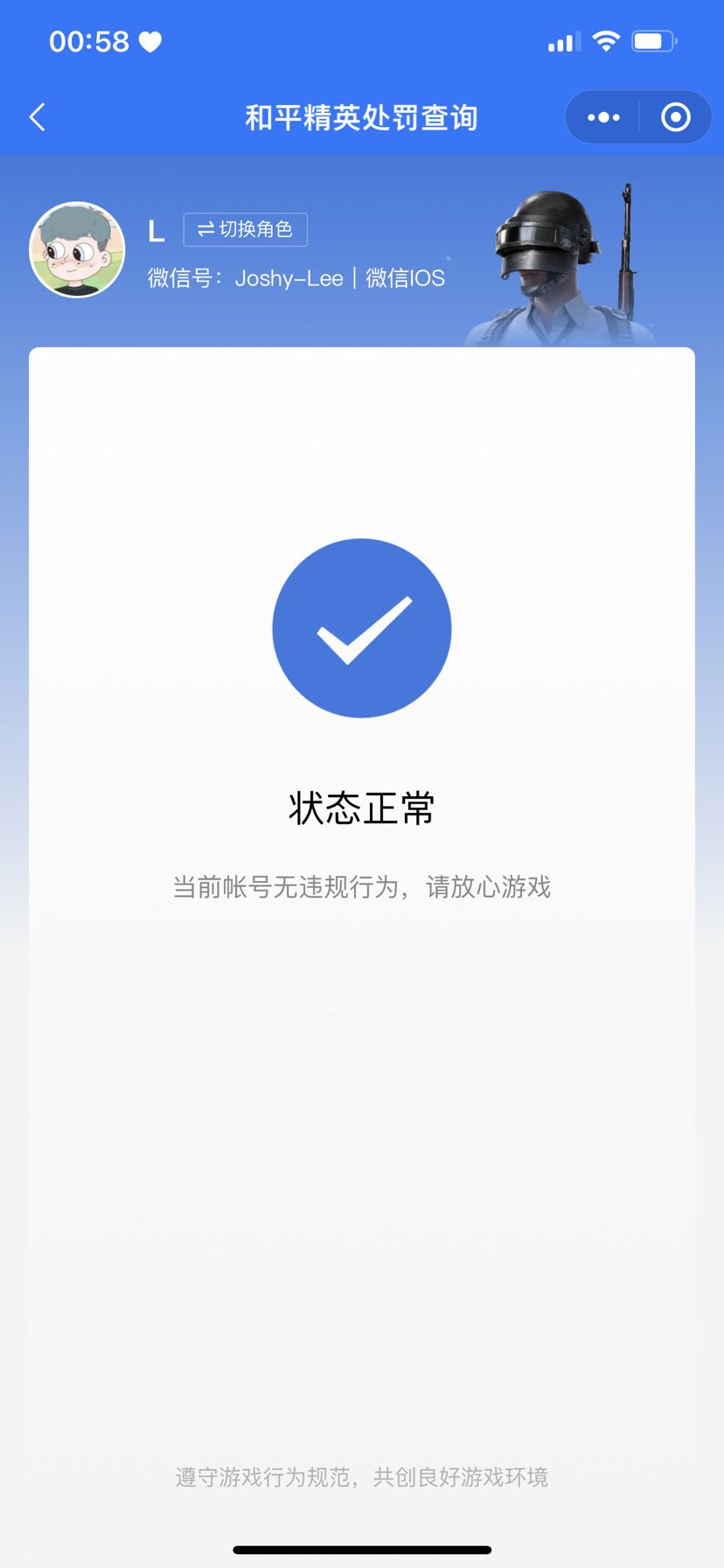Tap the 当前帐号无违规行为 message text
Image resolution: width=724 pixels, height=1568 pixels.
[x=362, y=887]
